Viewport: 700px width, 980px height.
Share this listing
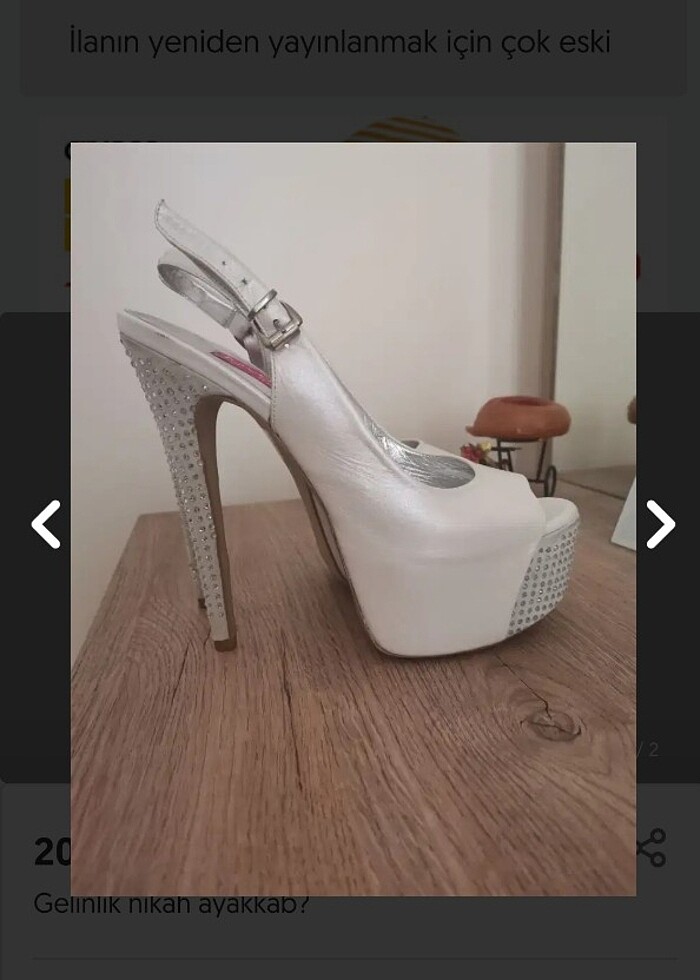pyautogui.click(x=651, y=847)
